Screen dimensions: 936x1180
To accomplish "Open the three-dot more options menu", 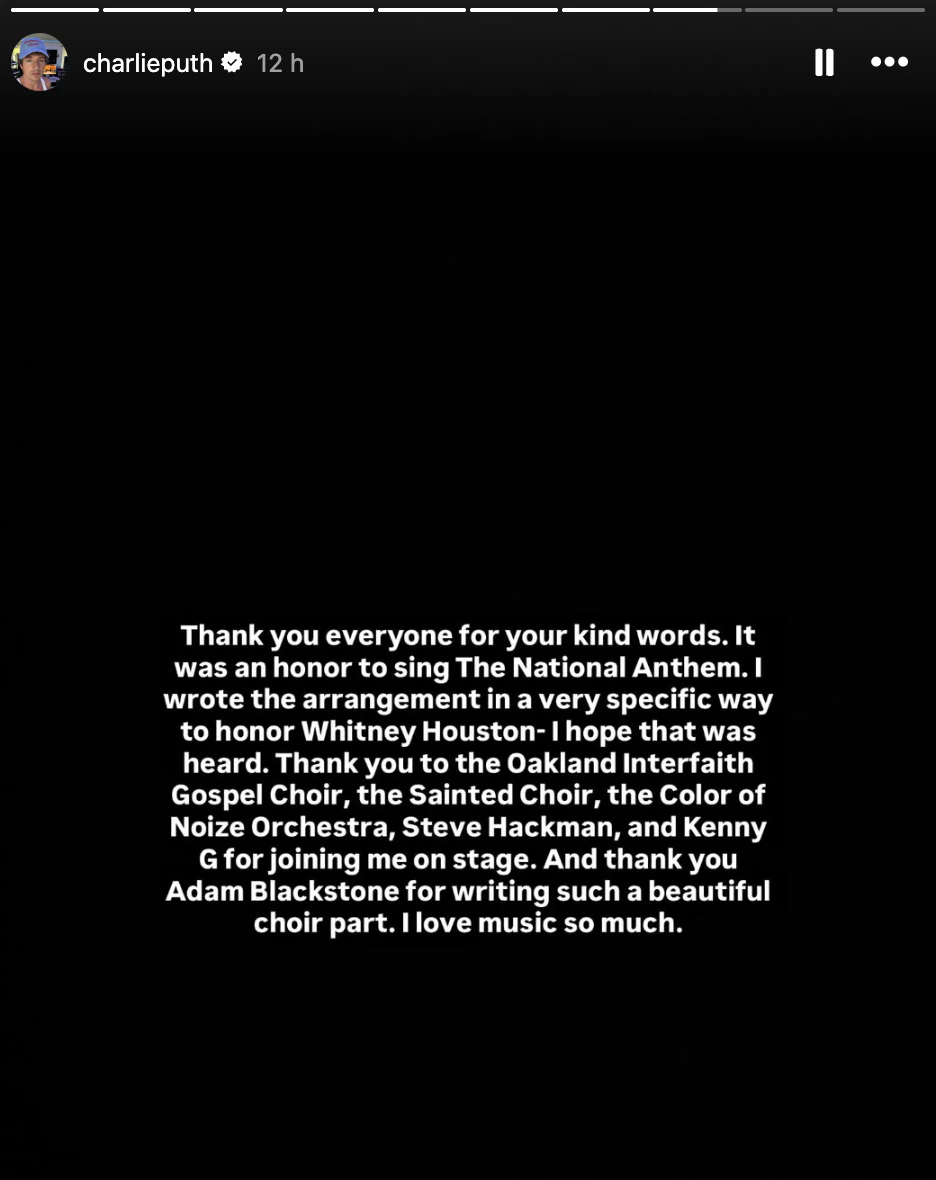I will [888, 62].
